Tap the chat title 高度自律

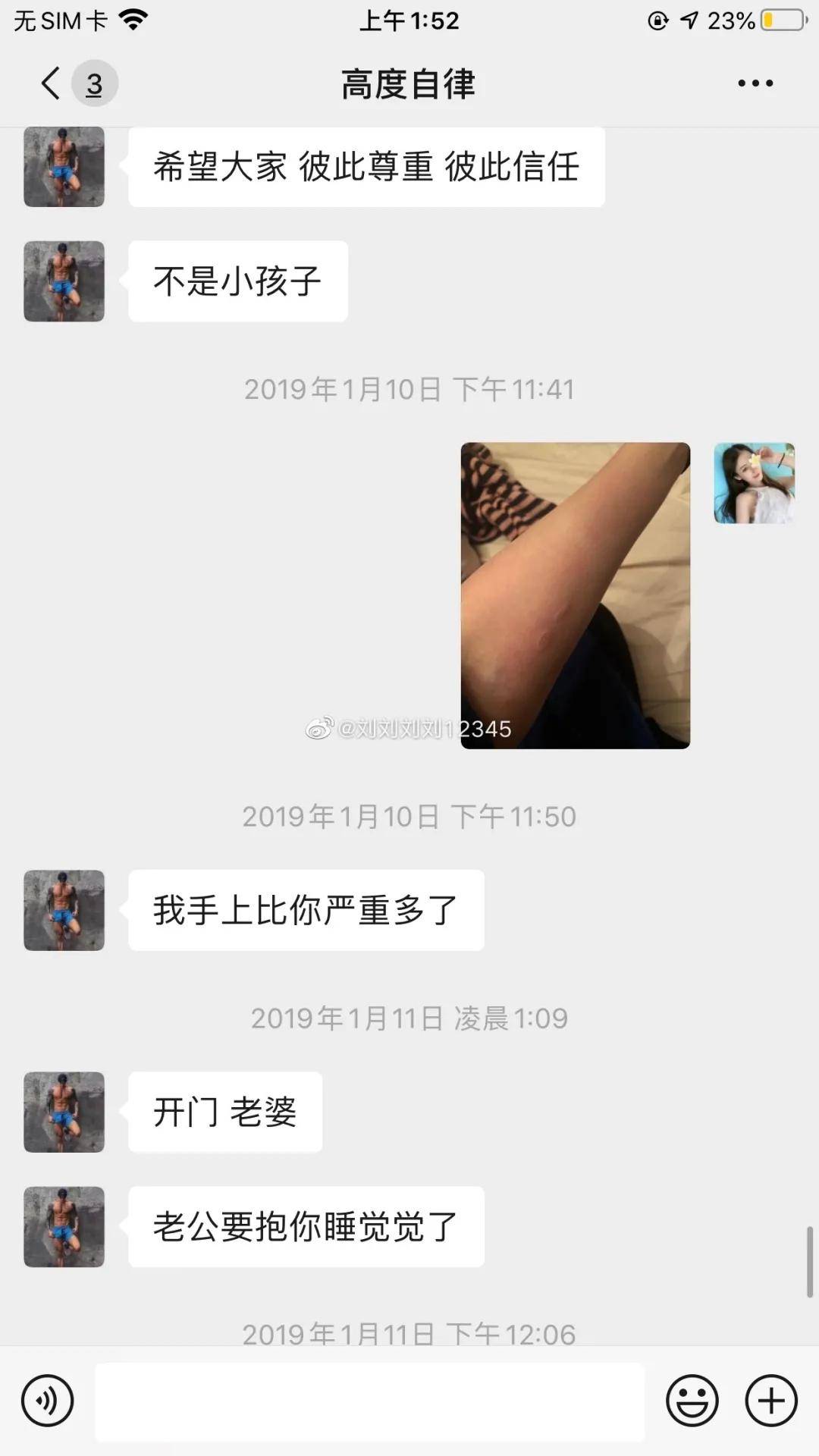[x=409, y=83]
